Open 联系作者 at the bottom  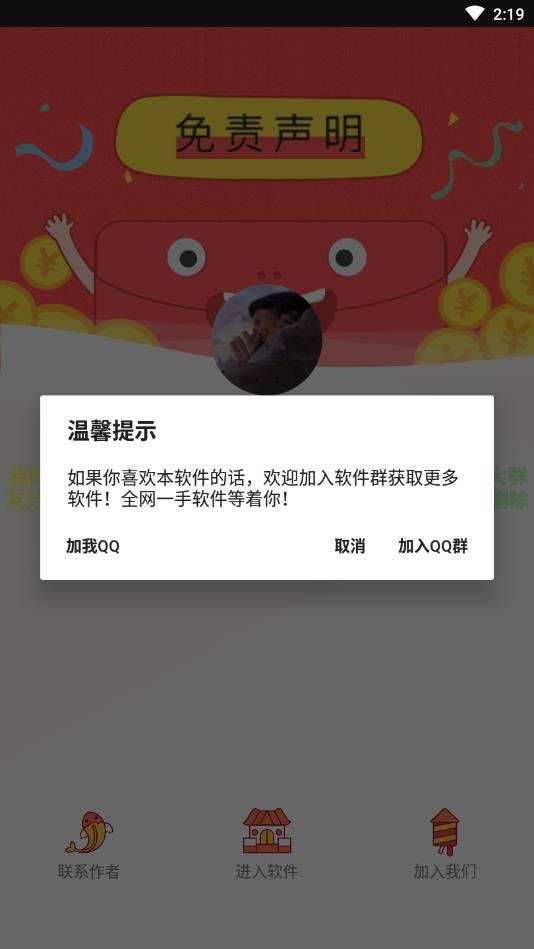pyautogui.click(x=89, y=845)
